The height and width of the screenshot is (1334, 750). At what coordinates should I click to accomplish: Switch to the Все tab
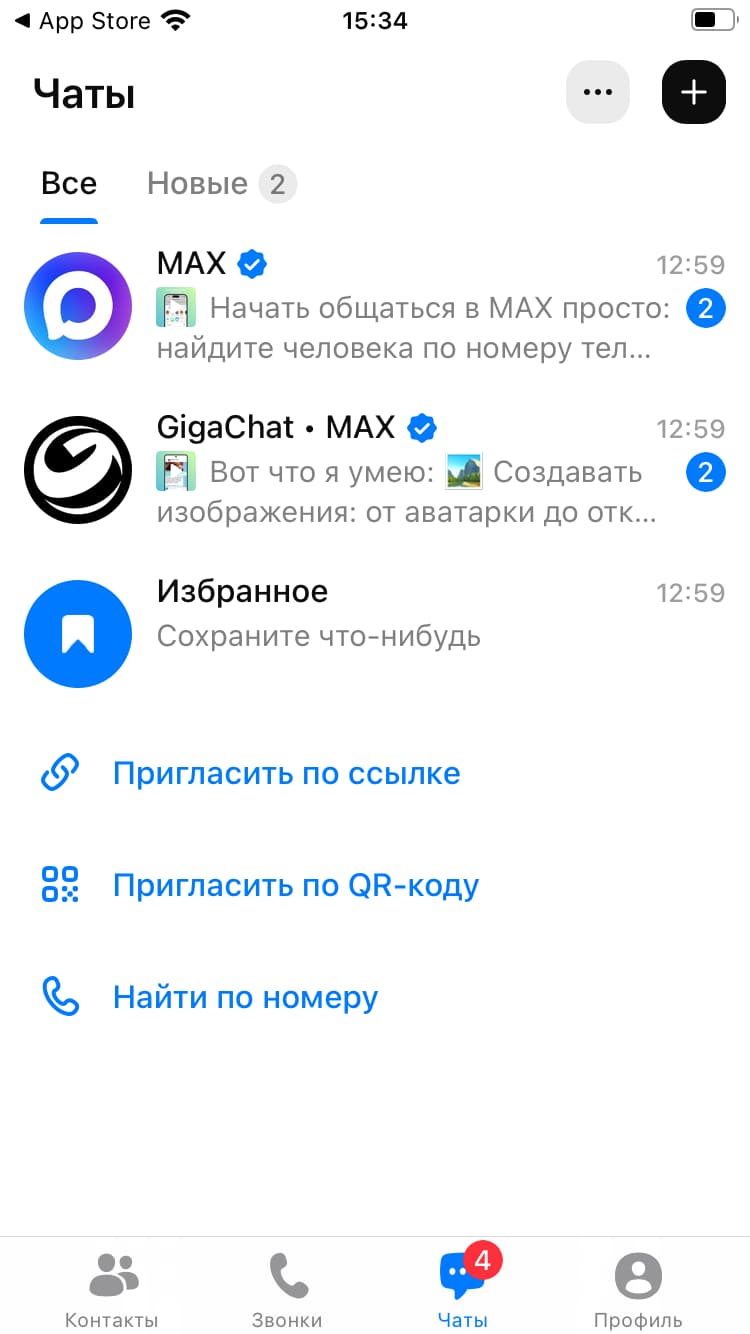[69, 184]
